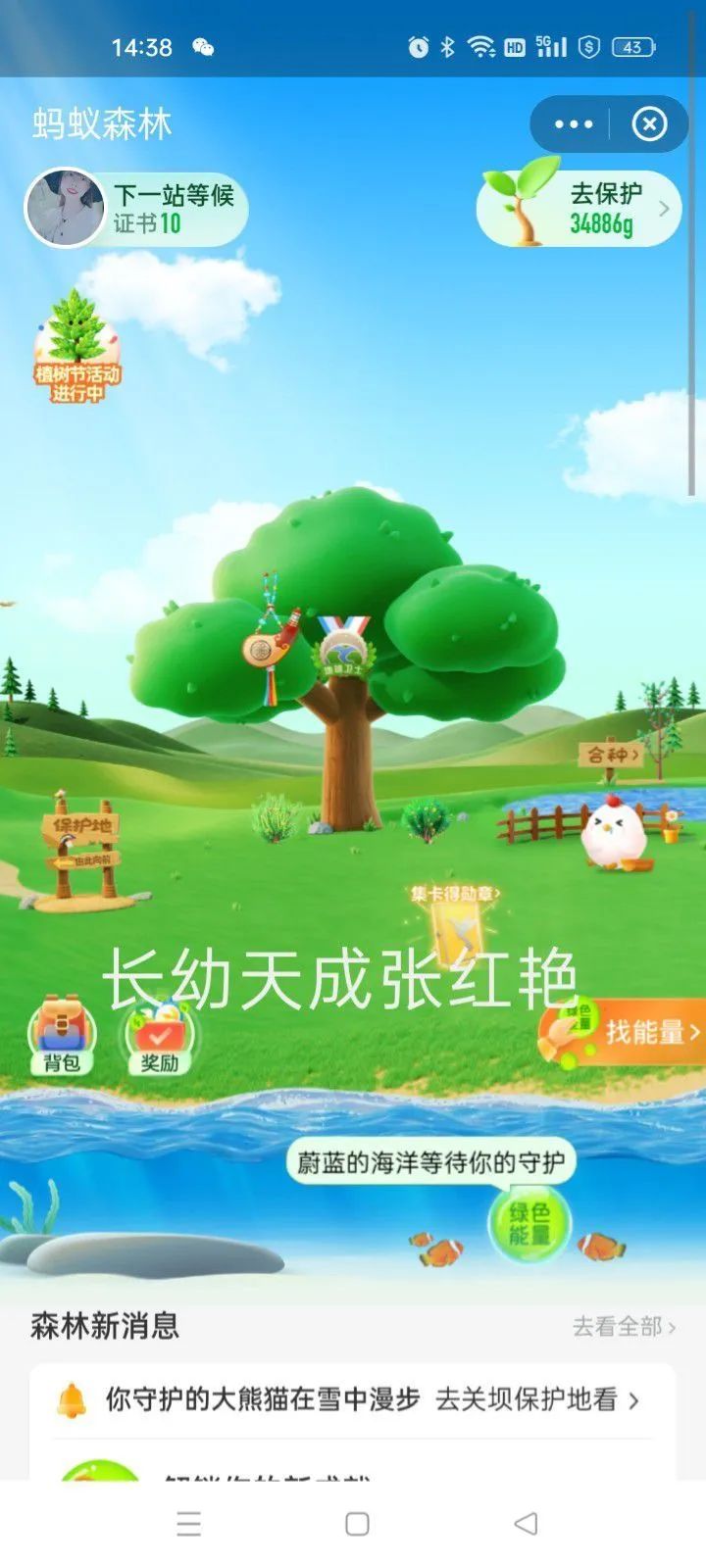Close the Ant Forest mini program
706x1568 pixels.
pyautogui.click(x=649, y=124)
